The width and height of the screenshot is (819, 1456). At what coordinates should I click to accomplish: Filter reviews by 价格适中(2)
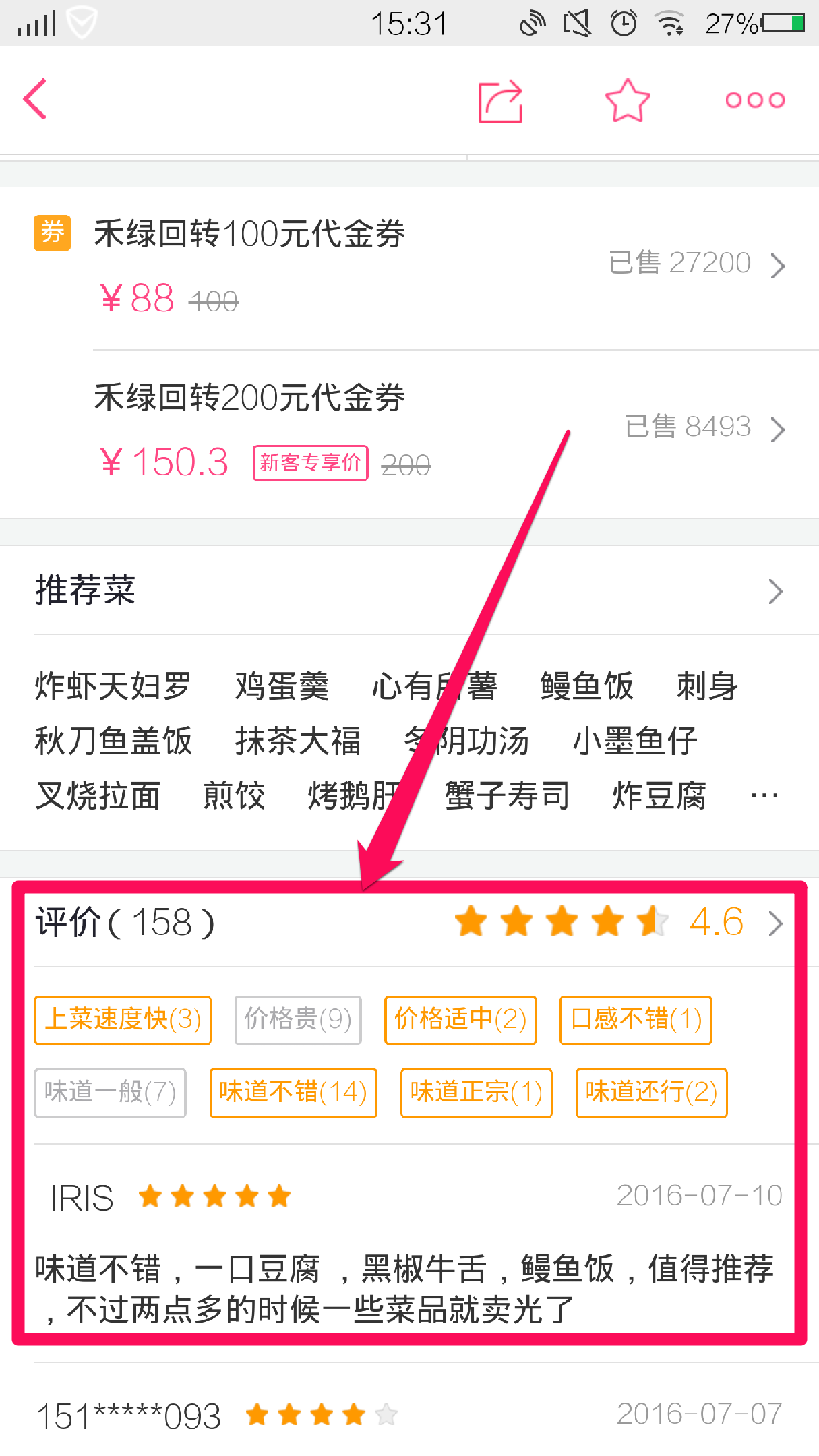(460, 1020)
